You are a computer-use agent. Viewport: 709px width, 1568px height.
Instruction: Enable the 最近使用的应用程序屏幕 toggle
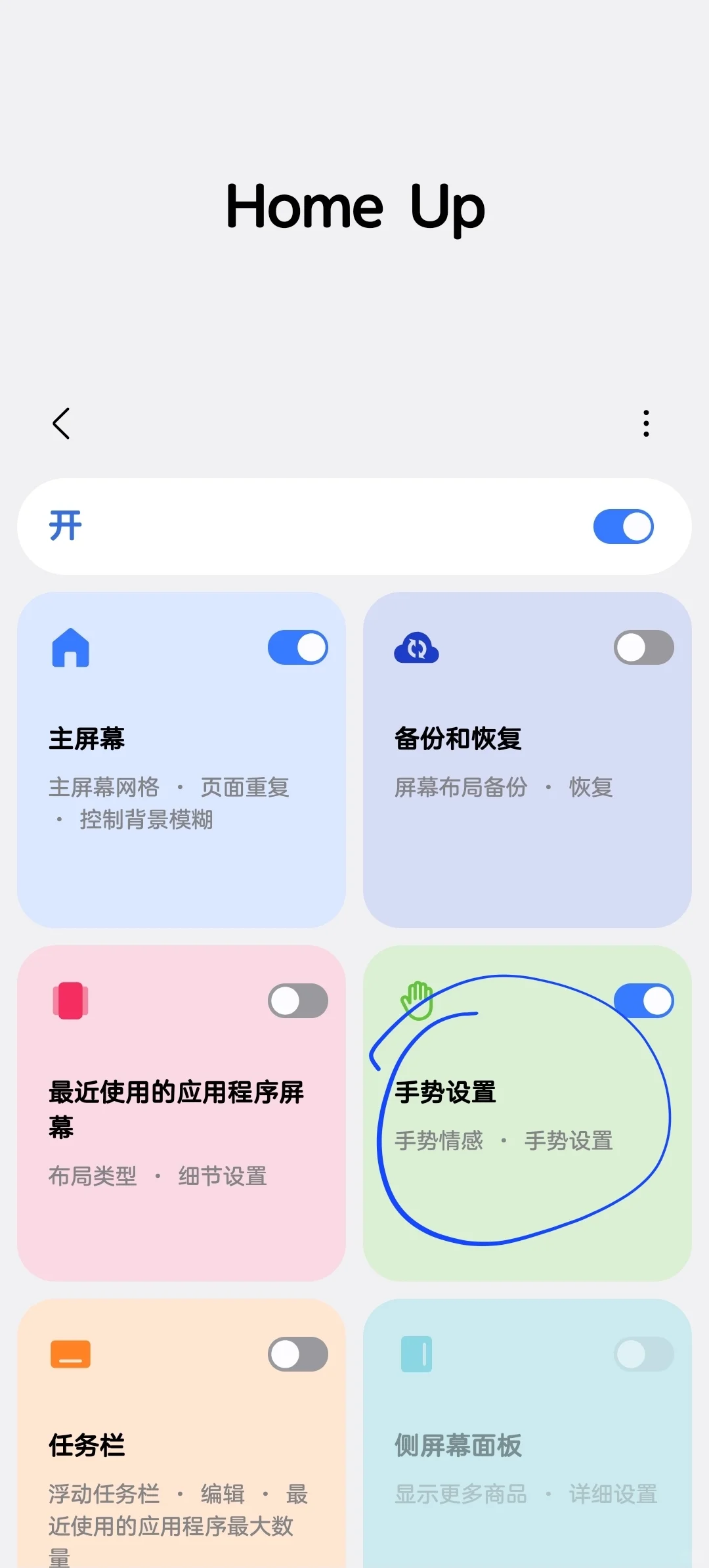point(297,1001)
